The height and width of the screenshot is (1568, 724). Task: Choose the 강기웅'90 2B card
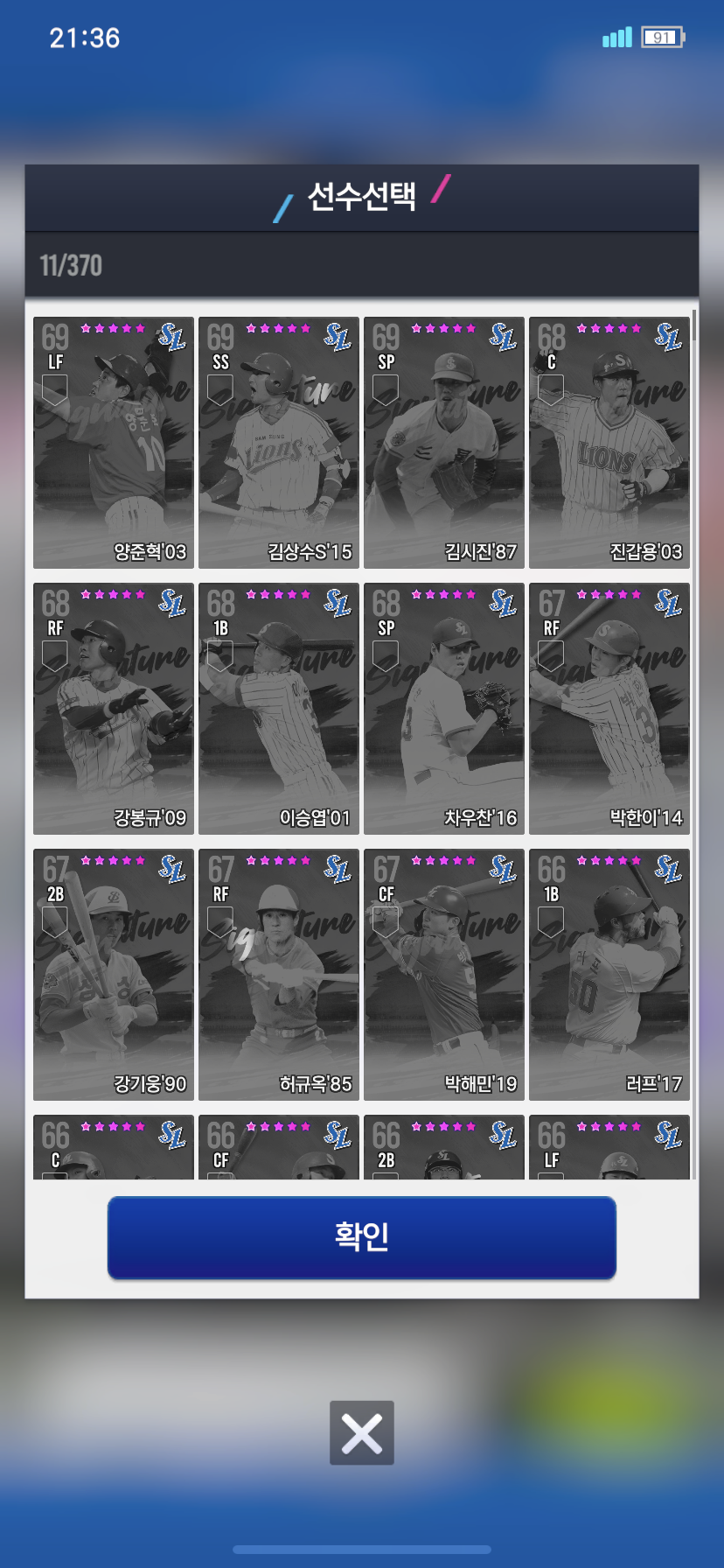(x=114, y=975)
